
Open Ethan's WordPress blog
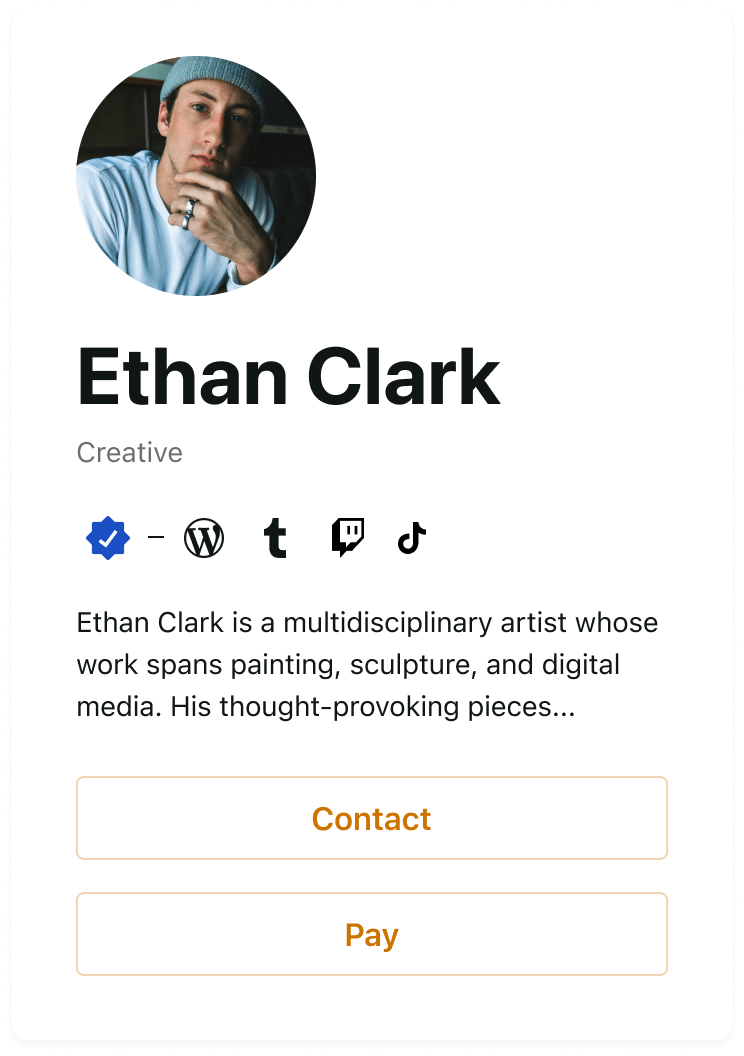(x=203, y=537)
